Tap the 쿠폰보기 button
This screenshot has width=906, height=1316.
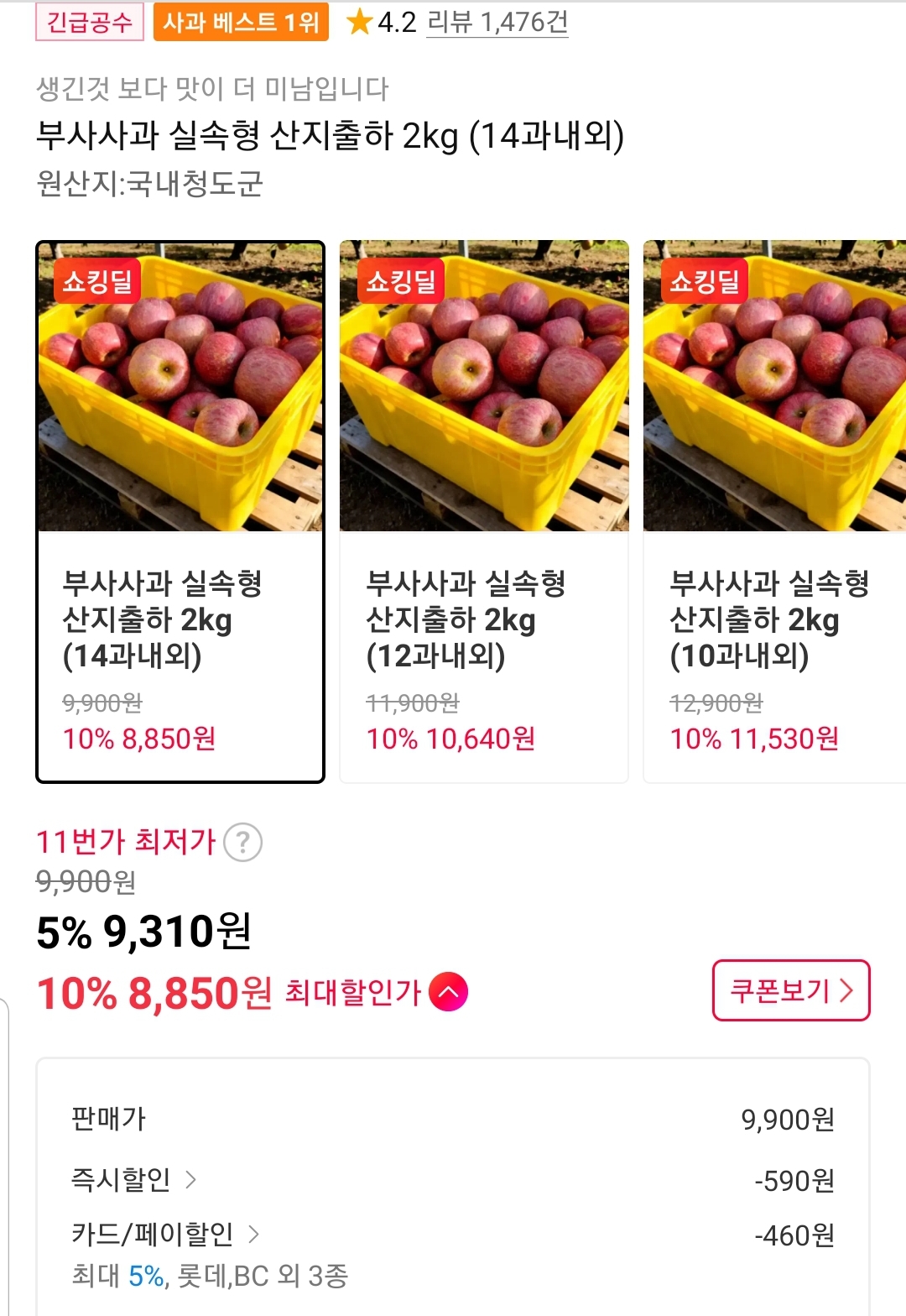pyautogui.click(x=790, y=990)
